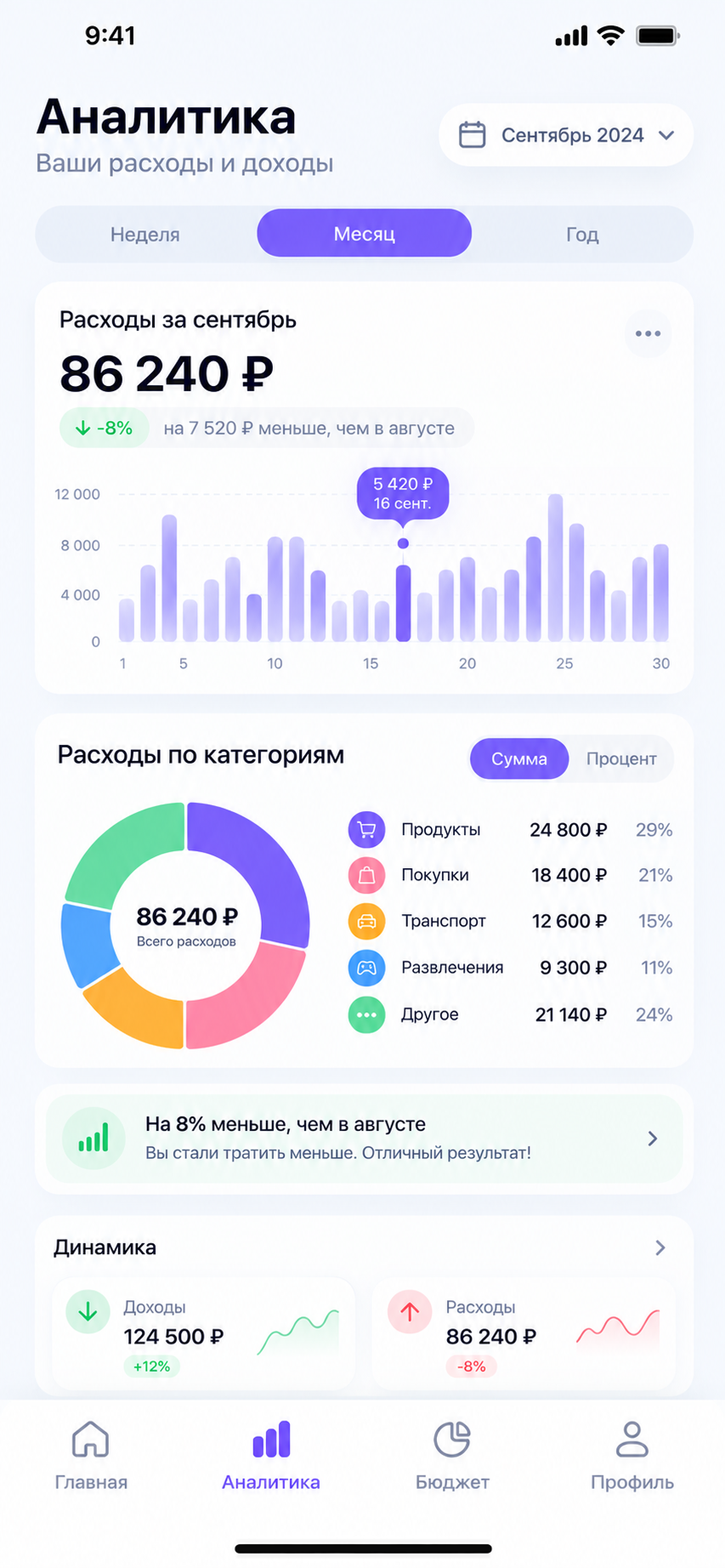725x1568 pixels.
Task: Open the Расходы 86 240 ₽ dynamics card
Action: click(524, 1334)
